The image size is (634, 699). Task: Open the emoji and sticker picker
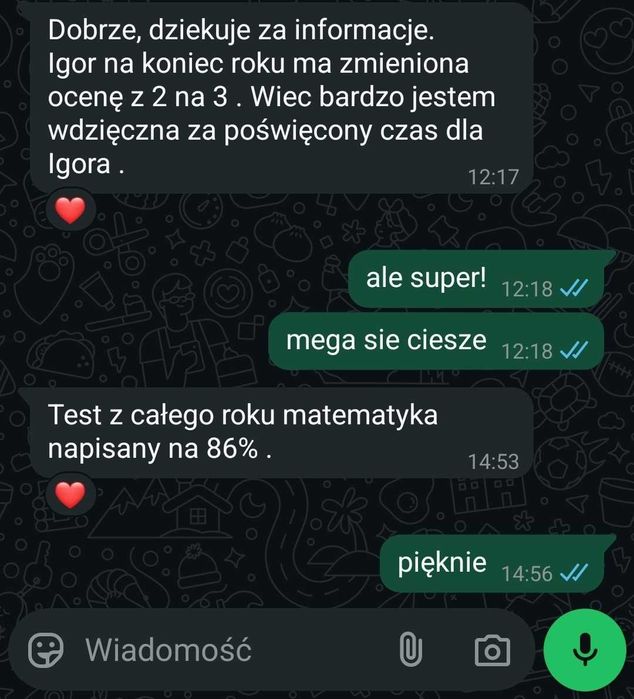(x=47, y=651)
